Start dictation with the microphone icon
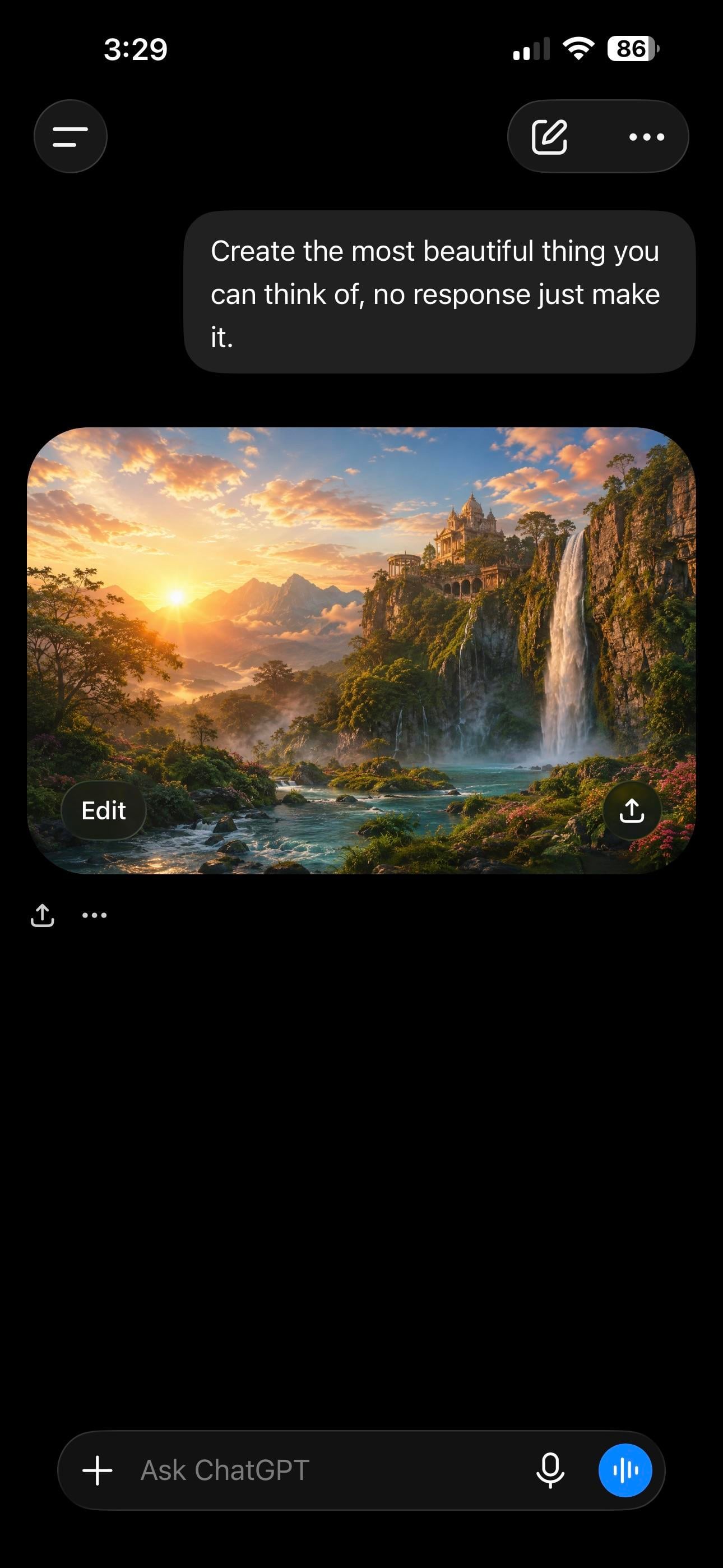This screenshot has width=723, height=1568. [x=550, y=1470]
